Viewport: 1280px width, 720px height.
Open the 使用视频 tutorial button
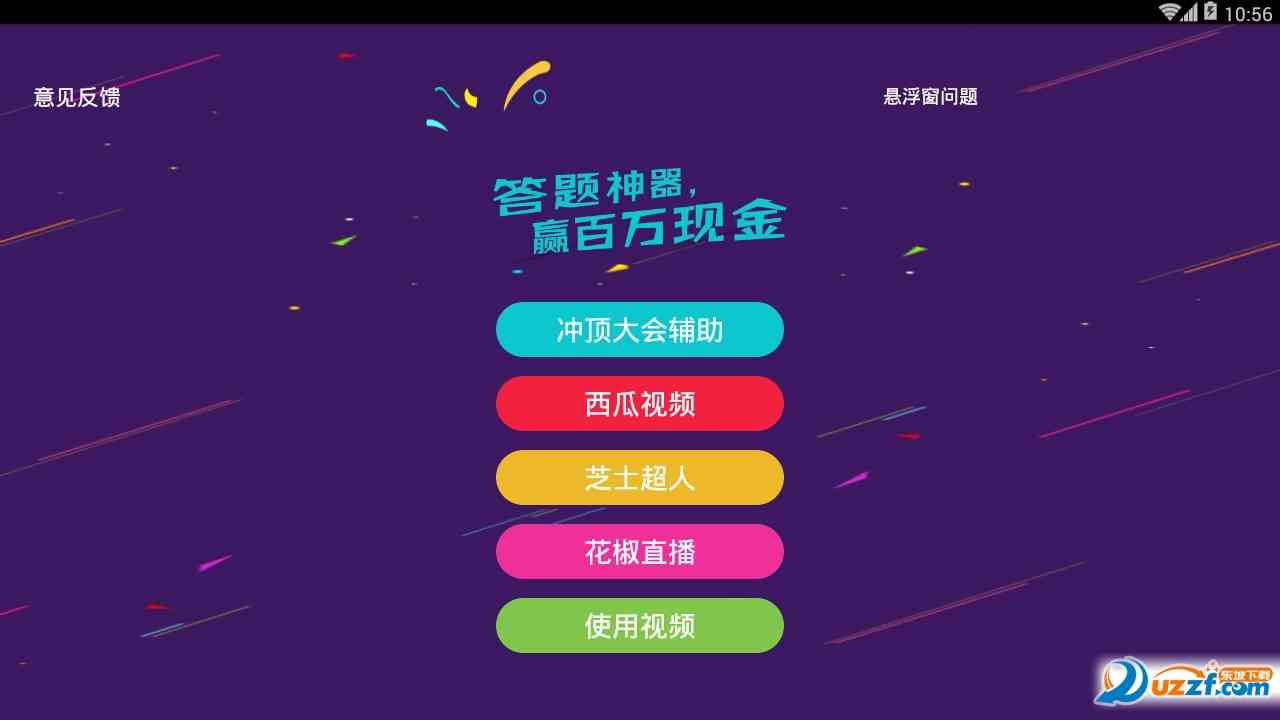tap(640, 626)
